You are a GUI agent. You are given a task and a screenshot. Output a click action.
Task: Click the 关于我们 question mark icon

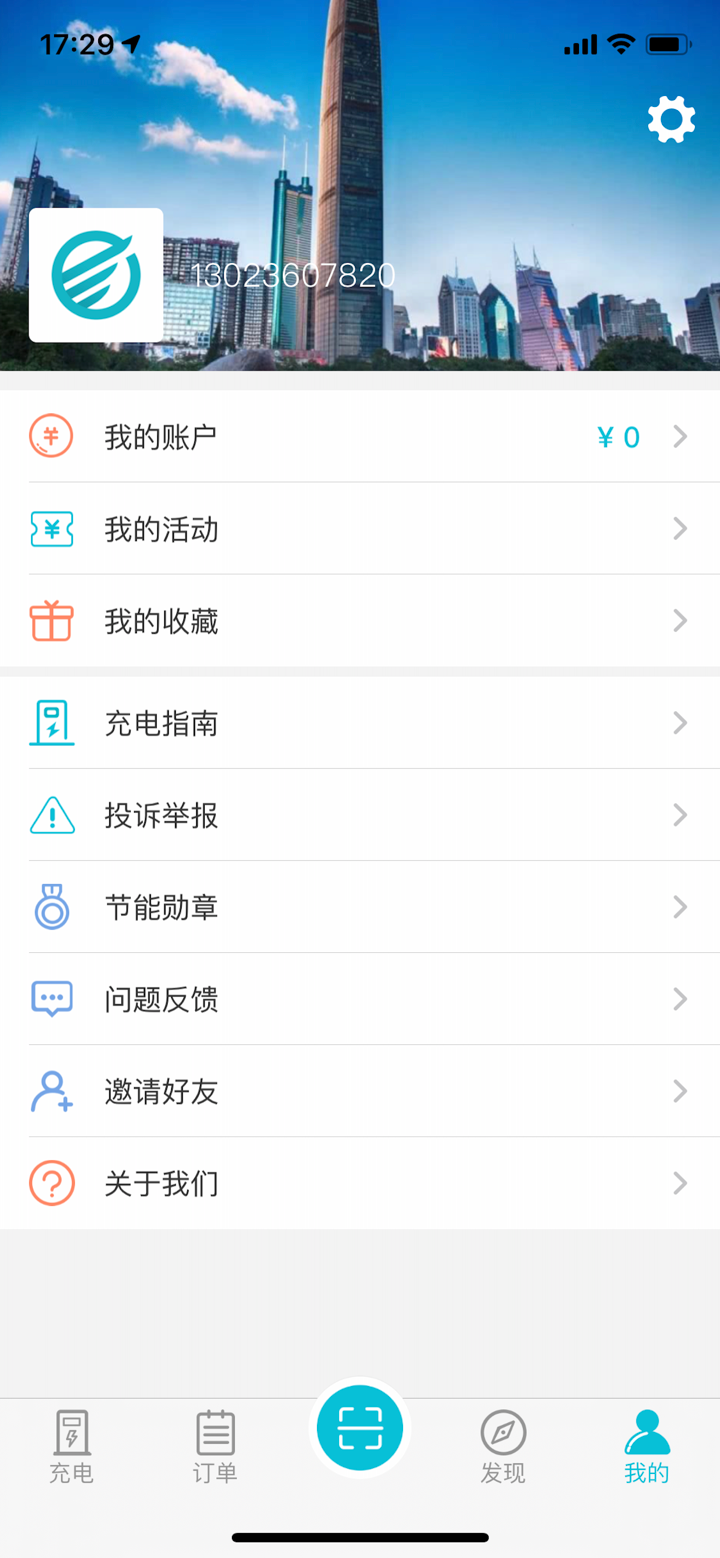point(52,1183)
